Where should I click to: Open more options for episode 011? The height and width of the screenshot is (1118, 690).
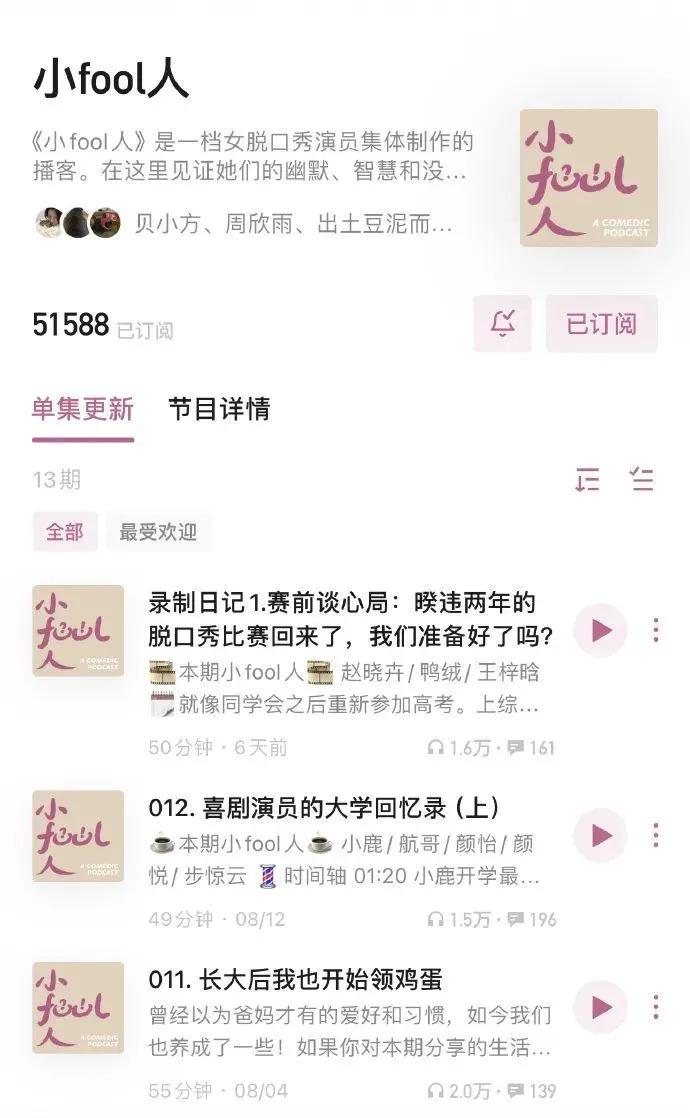[655, 1007]
